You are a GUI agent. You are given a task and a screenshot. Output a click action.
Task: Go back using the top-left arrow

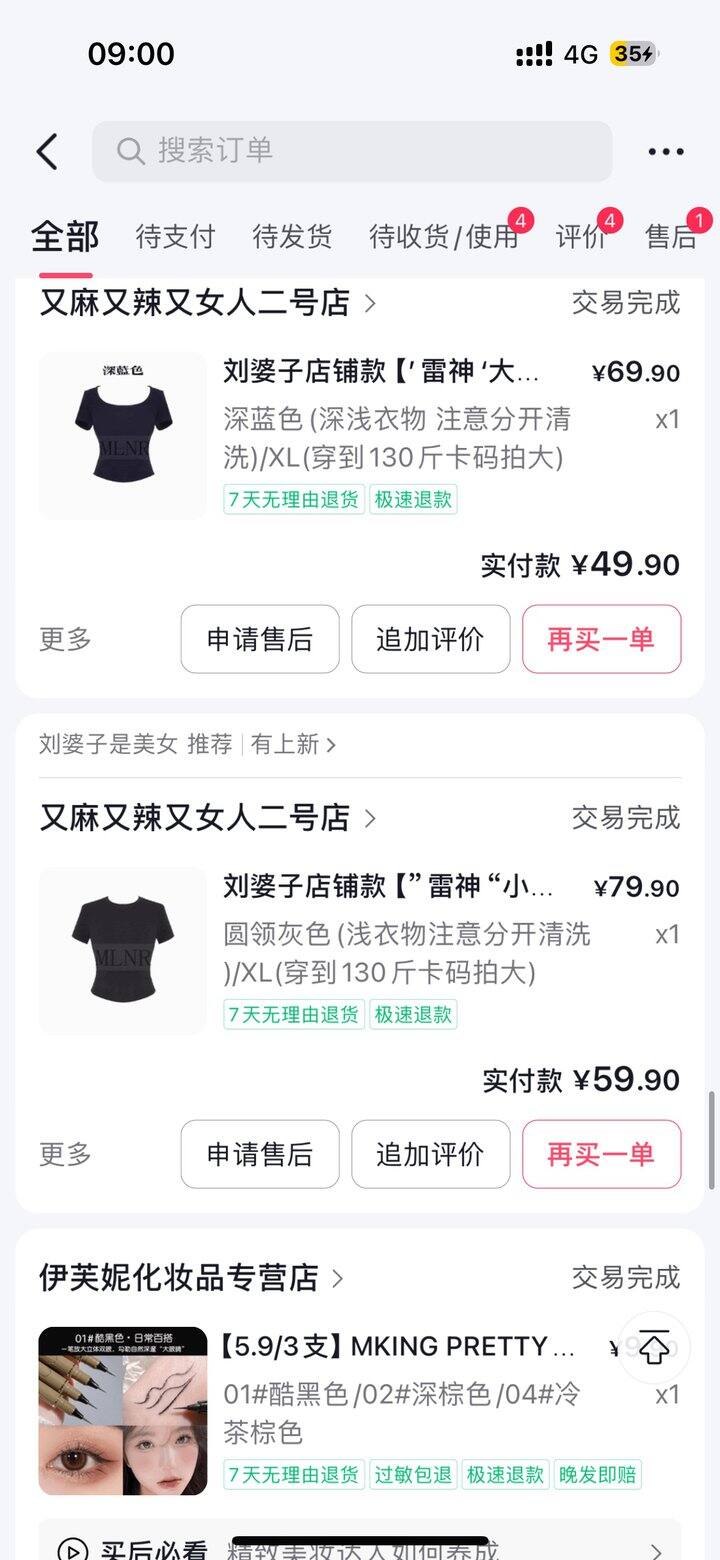click(x=47, y=152)
